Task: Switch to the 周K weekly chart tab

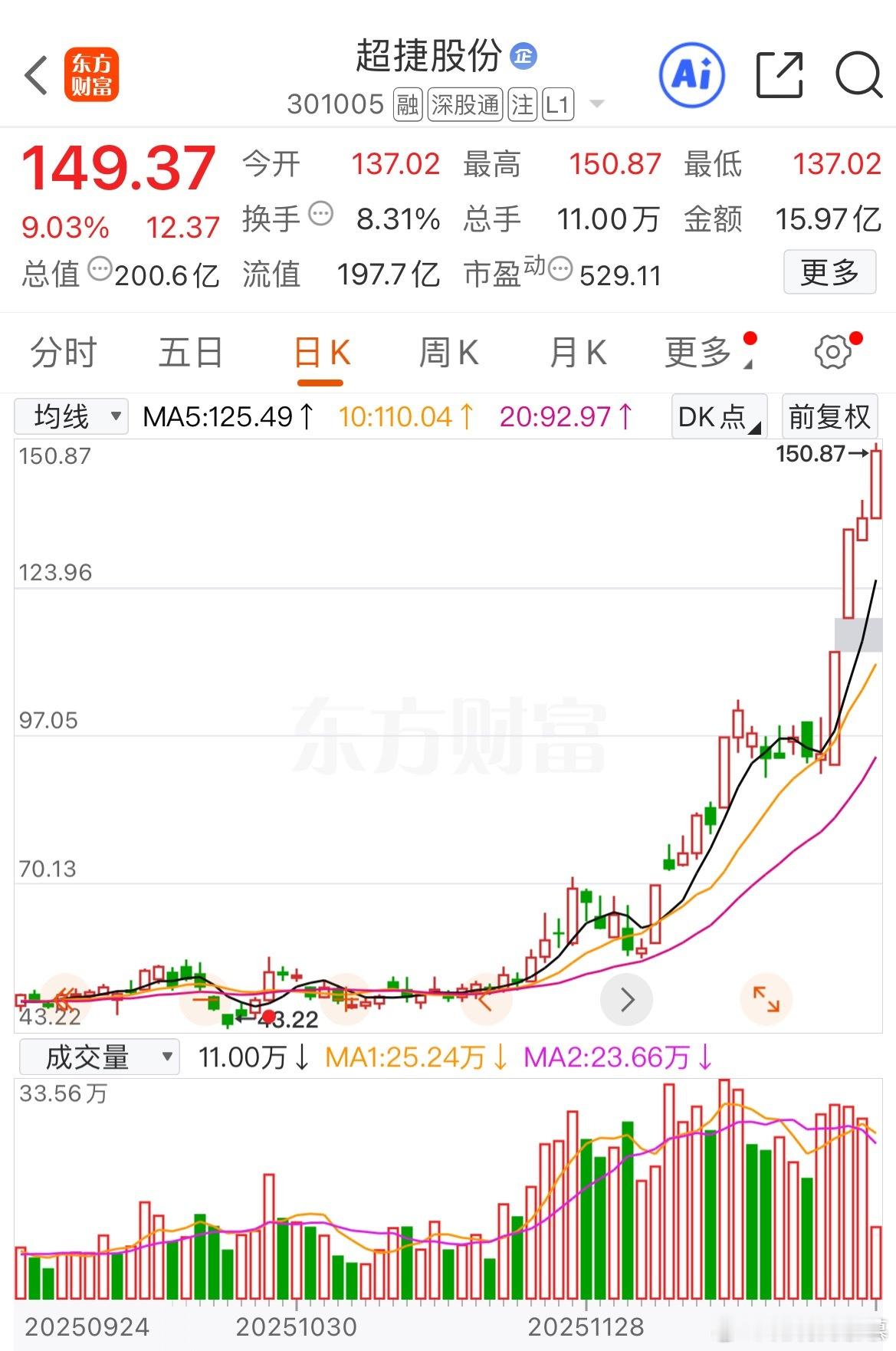Action: tap(449, 352)
